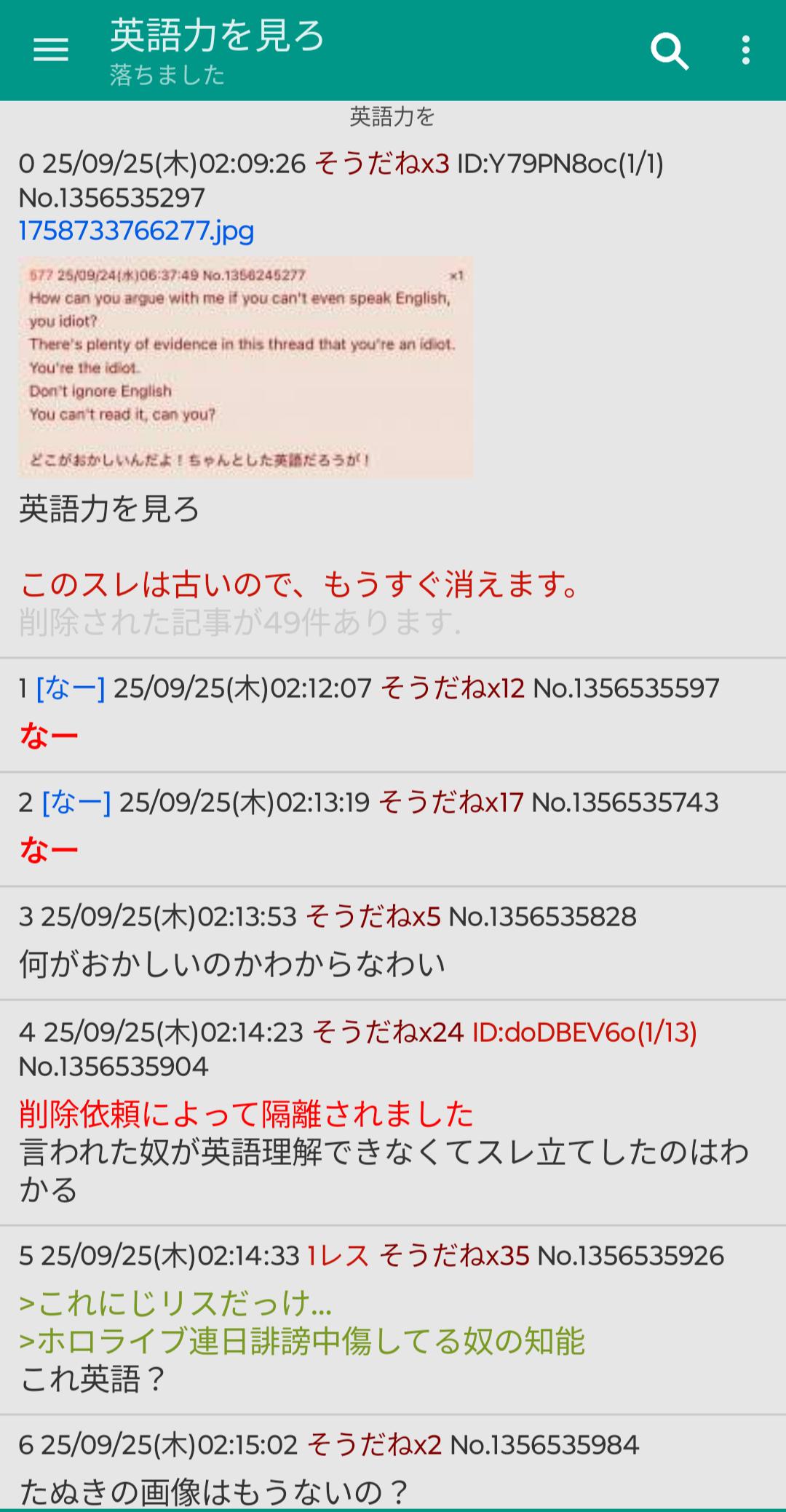The image size is (786, 1512).
Task: Tap そうだねx5 on post 3
Action: [372, 916]
